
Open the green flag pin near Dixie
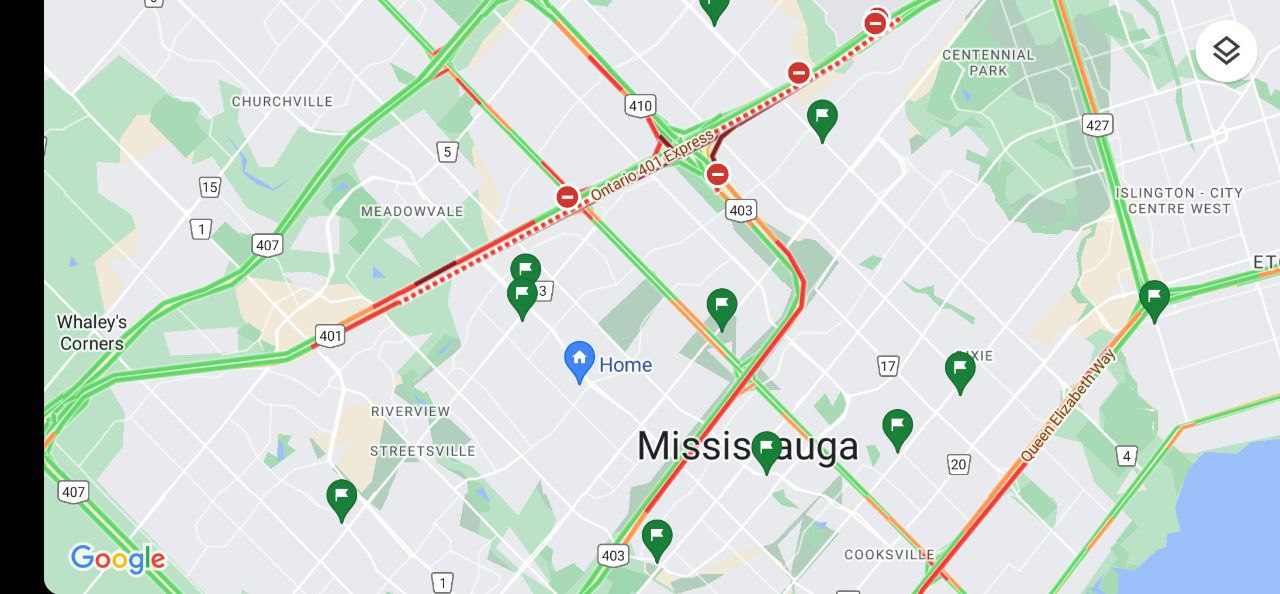959,369
